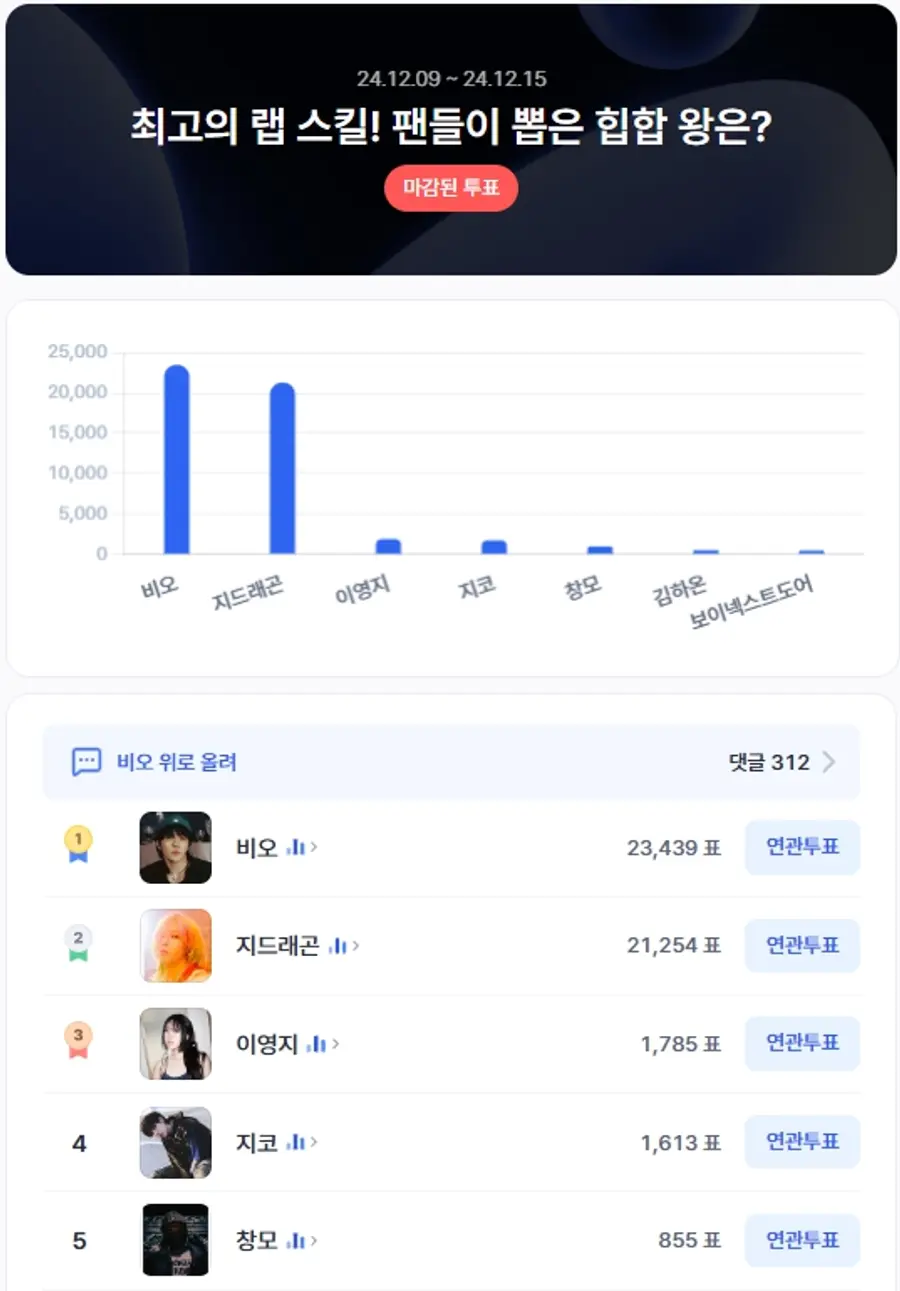Open 이영지's stats chart link
Screen dimensions: 900x1291
click(x=321, y=1043)
